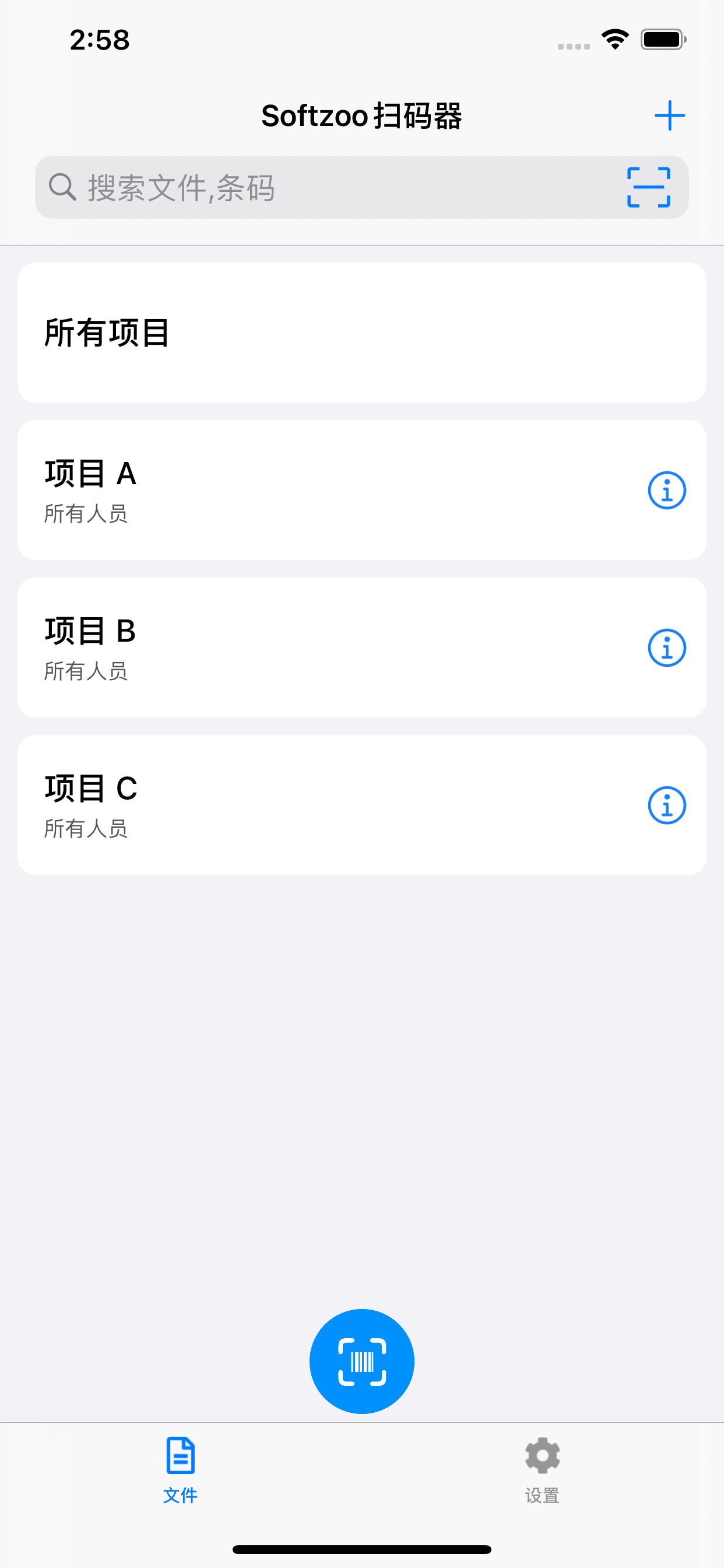Go to the 设置 tab
The width and height of the screenshot is (724, 1568).
click(542, 1470)
